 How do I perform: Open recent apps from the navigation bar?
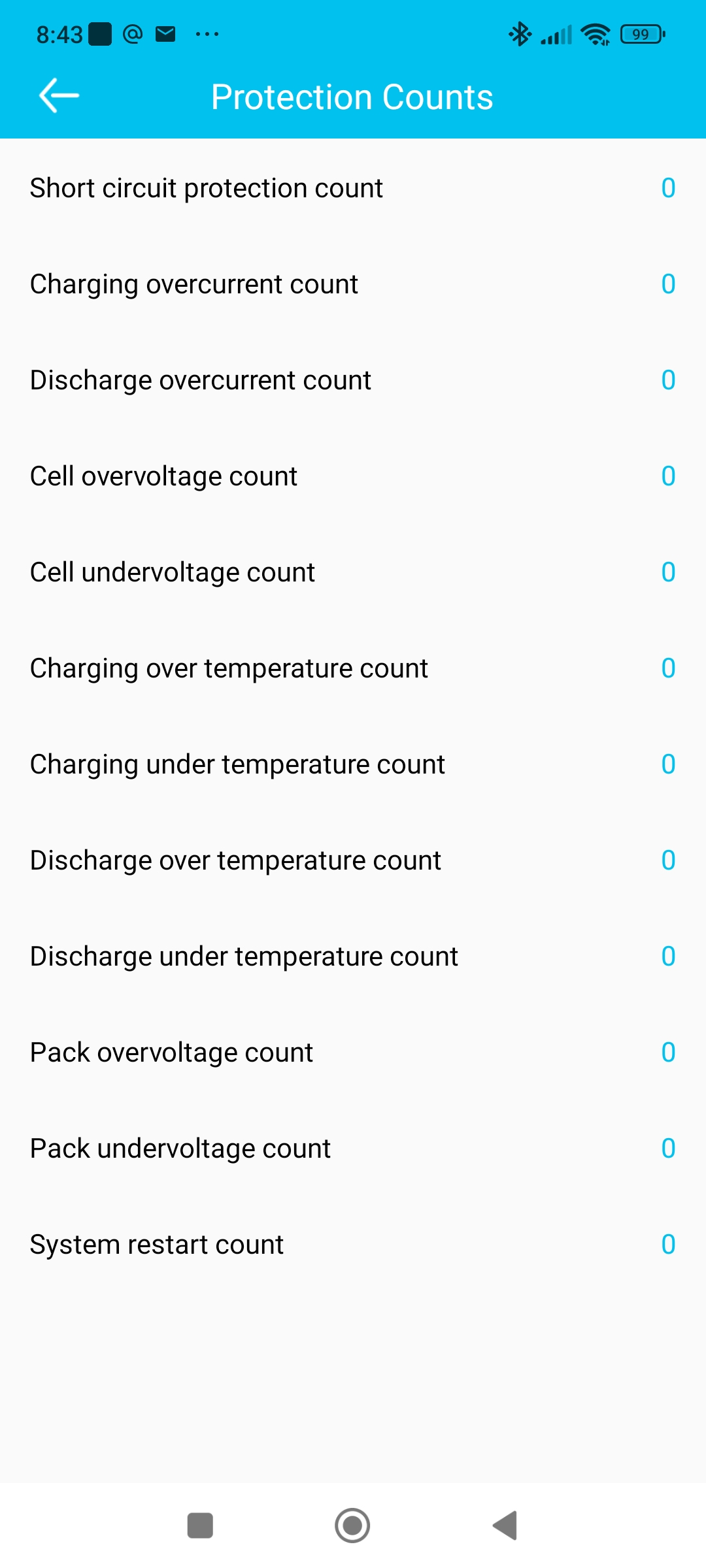coord(200,1526)
